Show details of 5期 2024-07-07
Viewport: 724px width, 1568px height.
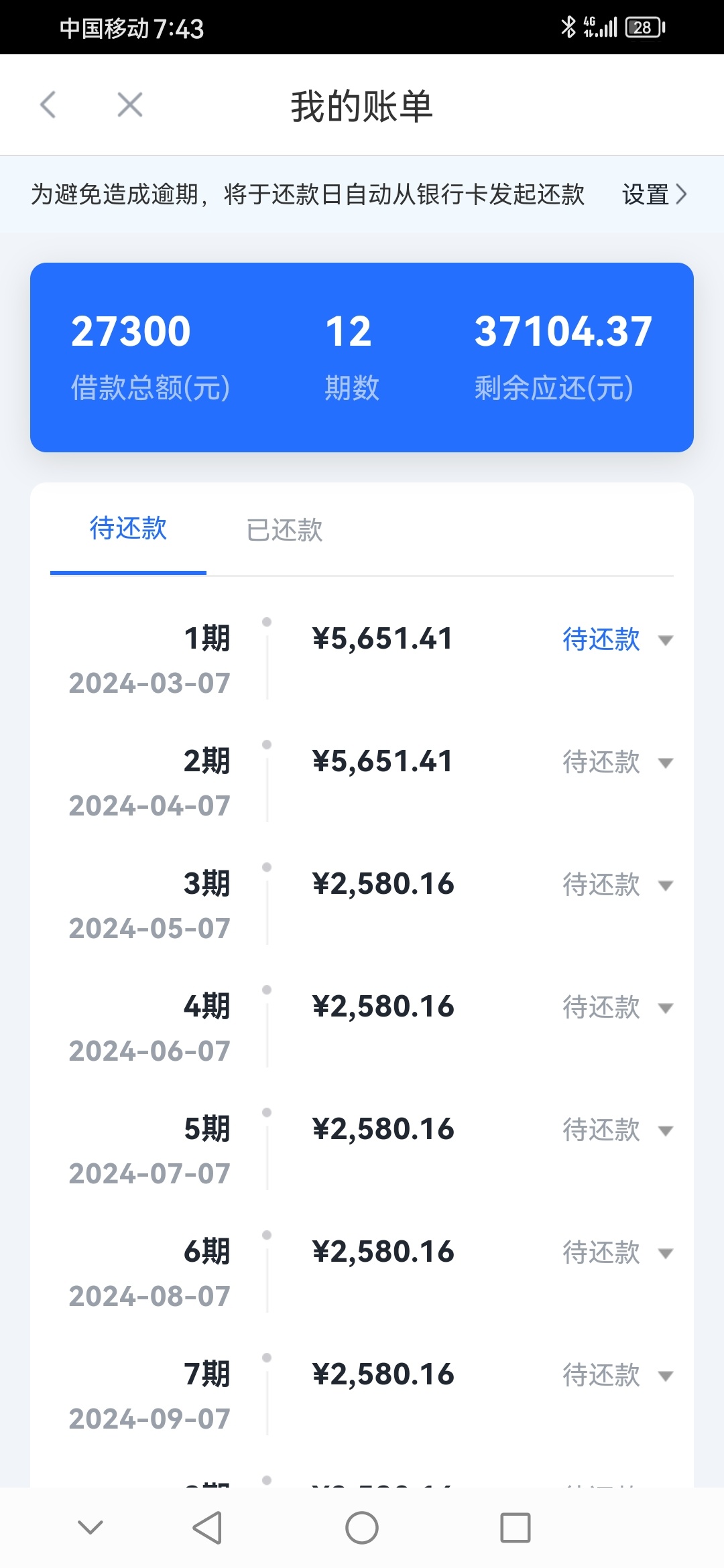pyautogui.click(x=666, y=1130)
